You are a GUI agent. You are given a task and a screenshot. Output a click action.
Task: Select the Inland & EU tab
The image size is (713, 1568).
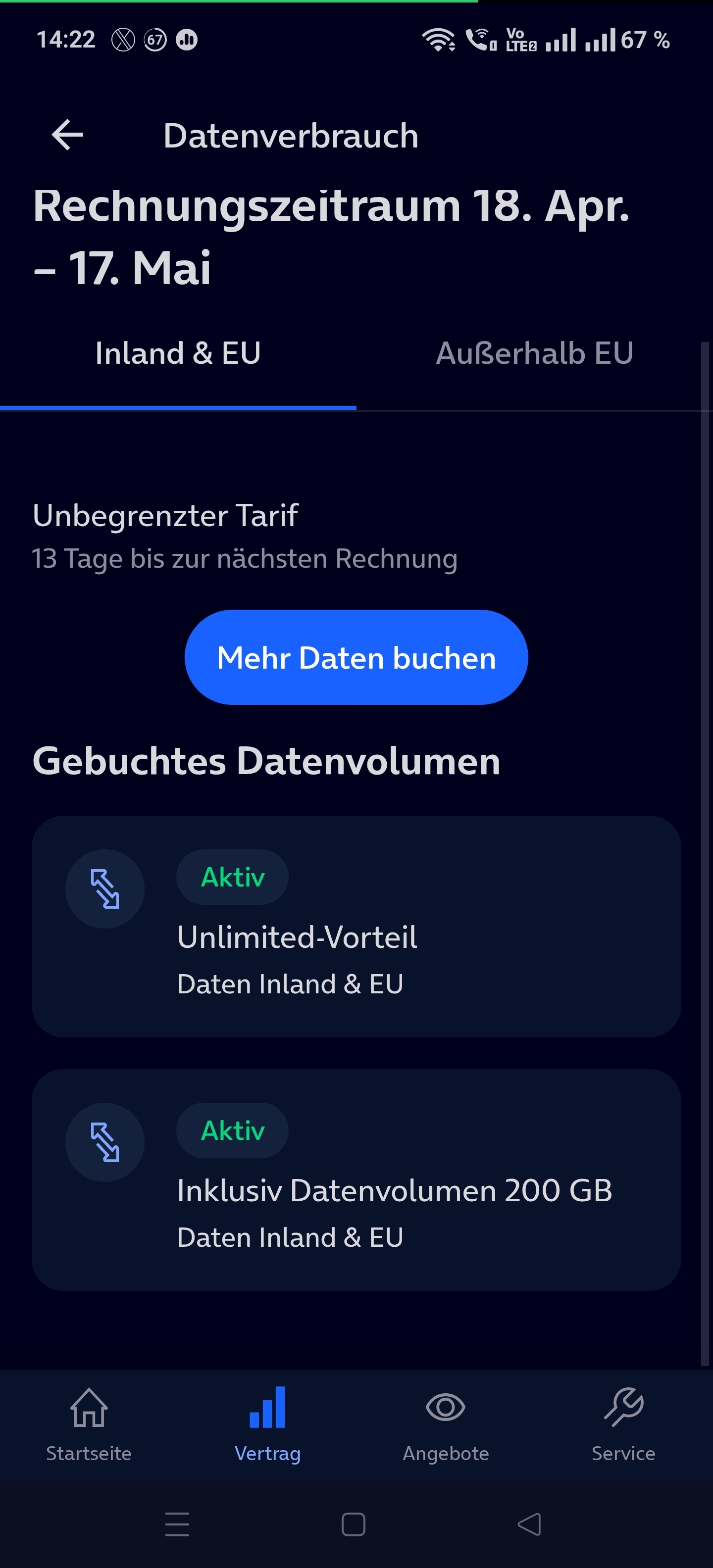tap(178, 354)
